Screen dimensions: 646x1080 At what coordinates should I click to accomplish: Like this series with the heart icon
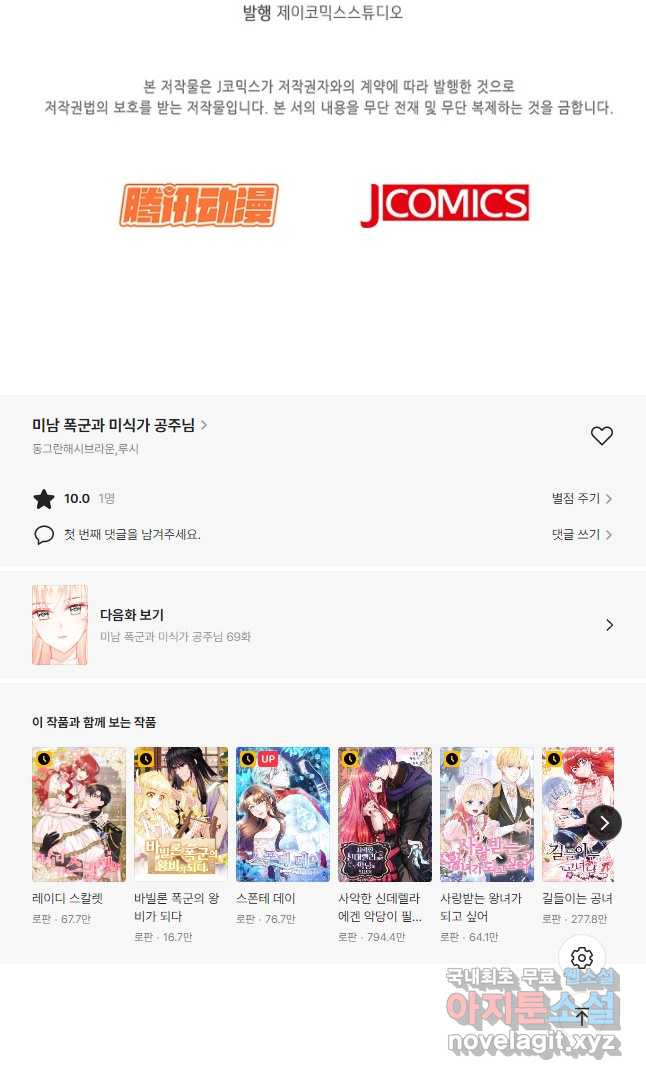click(x=601, y=436)
